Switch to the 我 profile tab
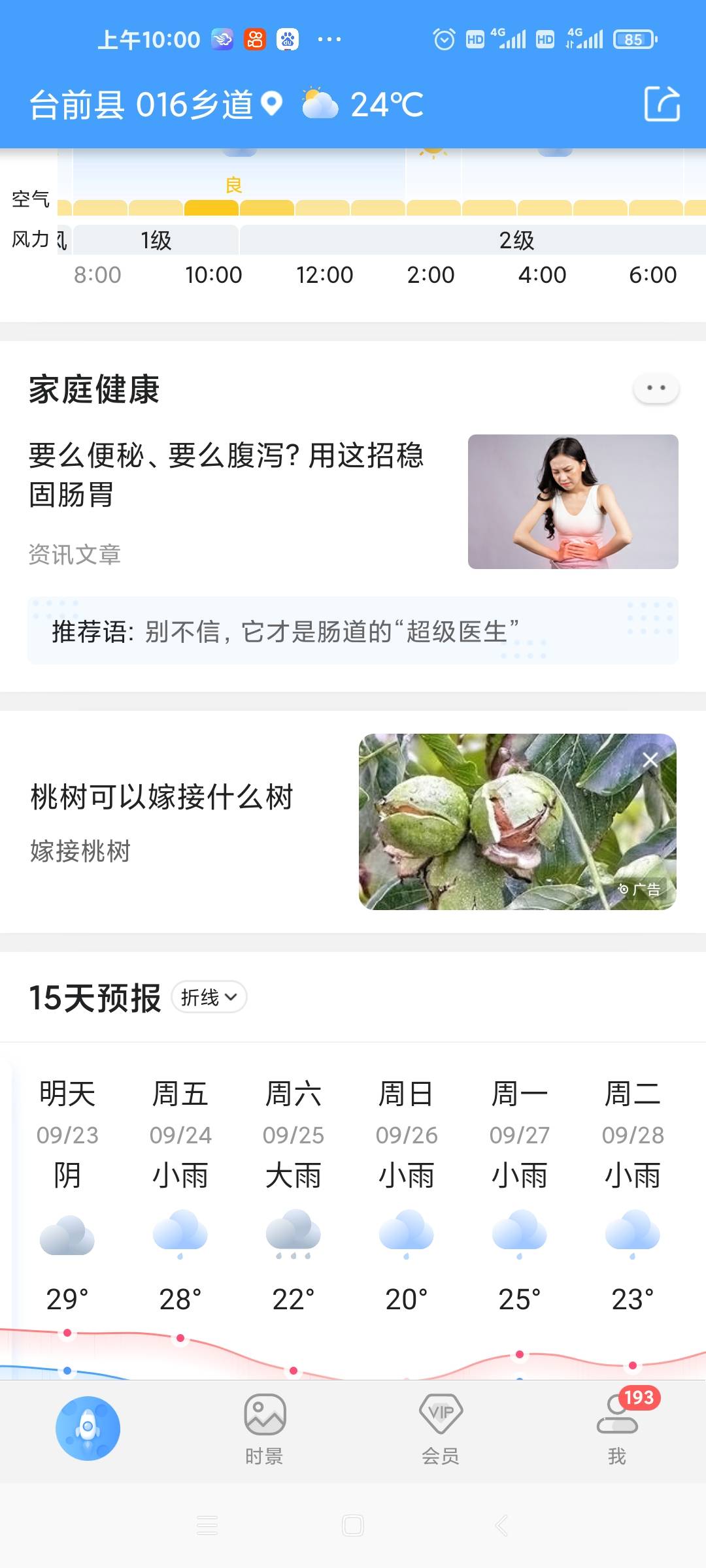The width and height of the screenshot is (706, 1568). (x=617, y=1429)
